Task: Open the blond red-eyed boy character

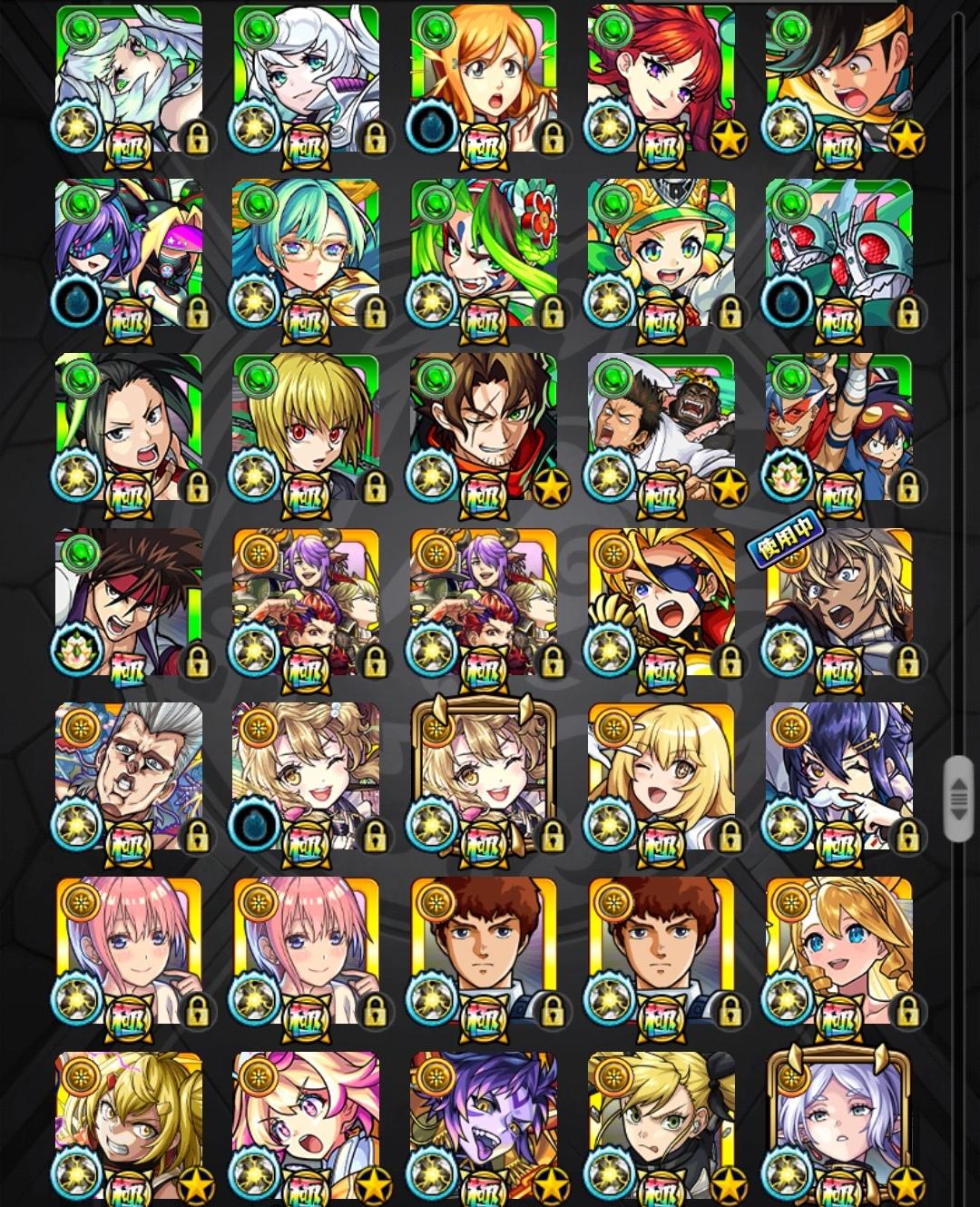Action: point(306,428)
